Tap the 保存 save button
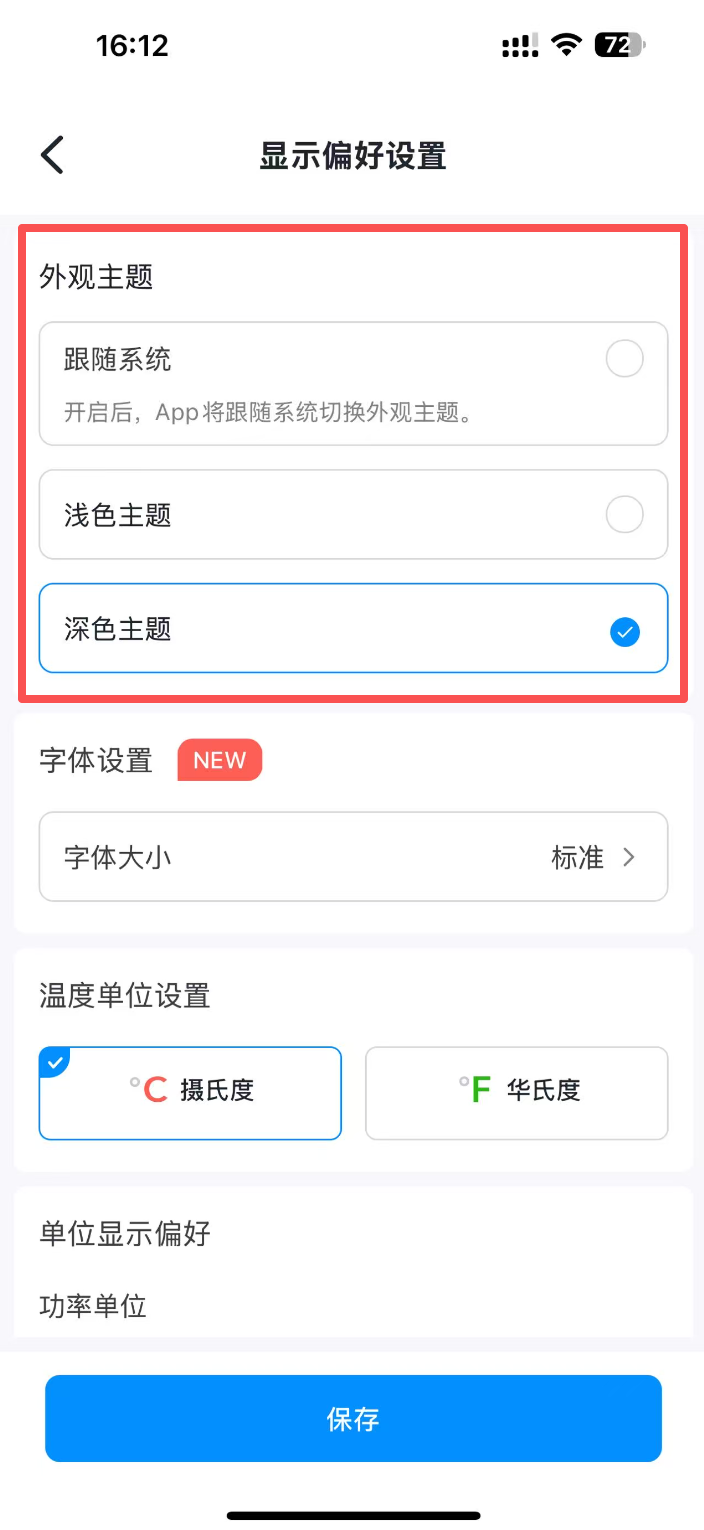 (353, 1418)
